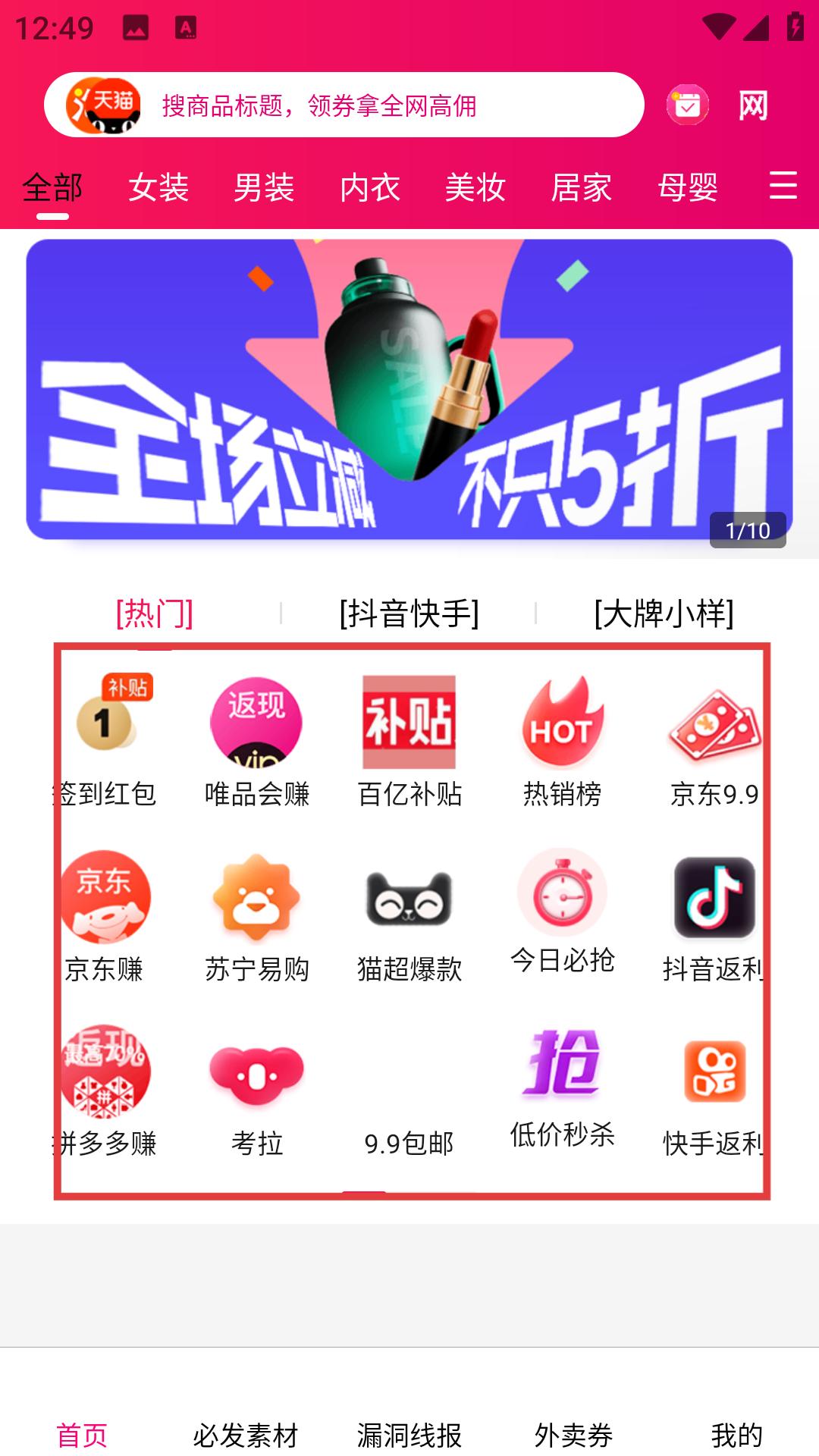The image size is (819, 1456).
Task: Open 今日必抢 deals
Action: coord(562,910)
